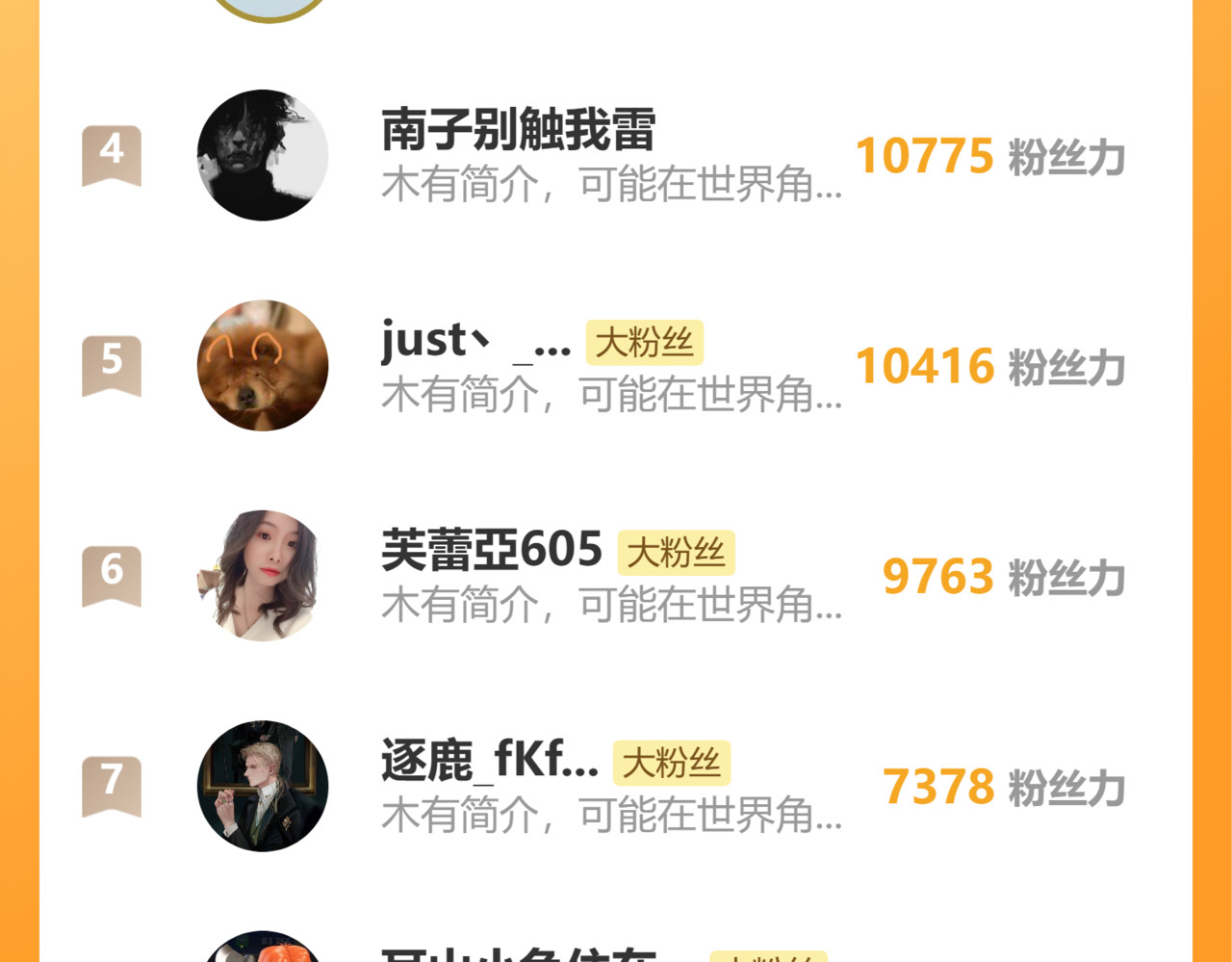
Task: Tap the avatar of 南子别触我雷
Action: pos(263,155)
